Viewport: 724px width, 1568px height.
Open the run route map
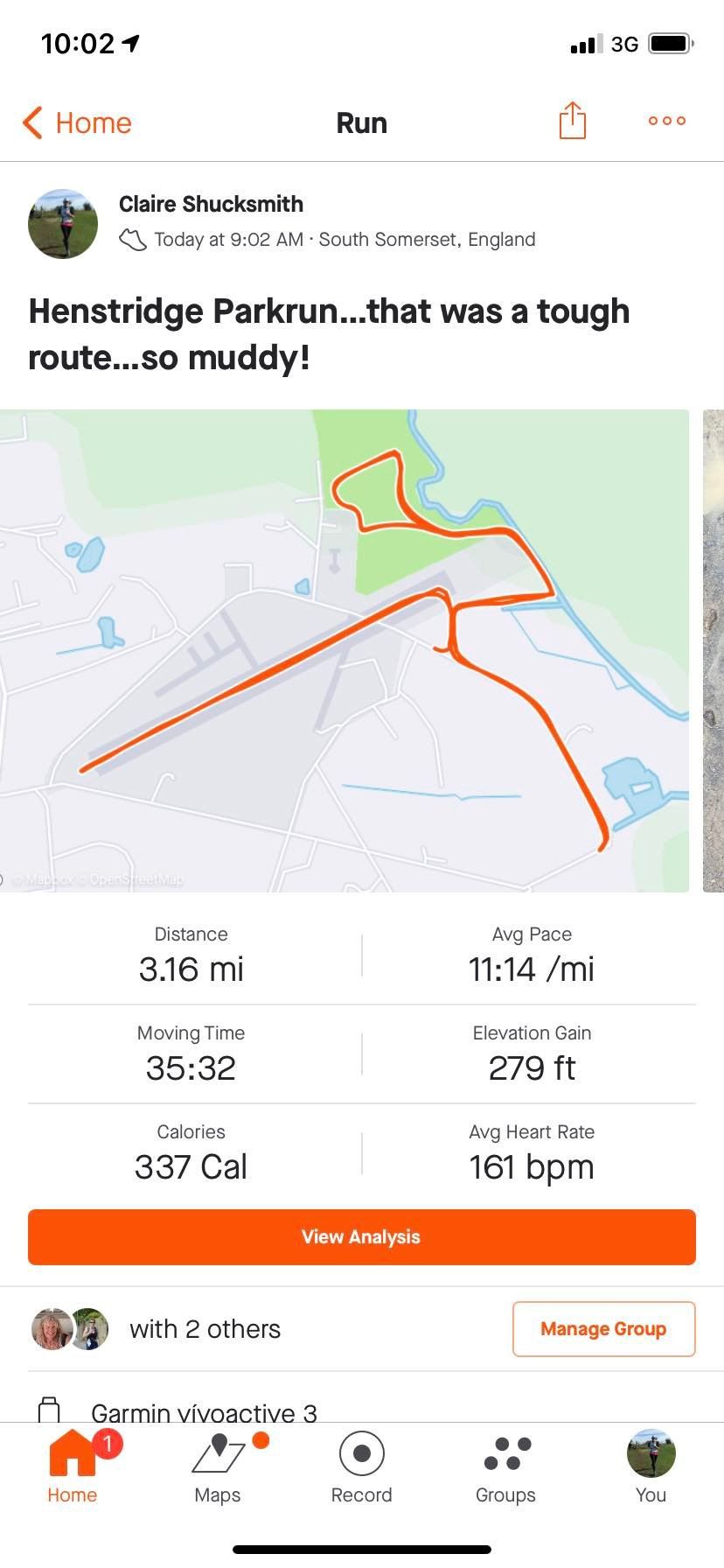click(345, 650)
